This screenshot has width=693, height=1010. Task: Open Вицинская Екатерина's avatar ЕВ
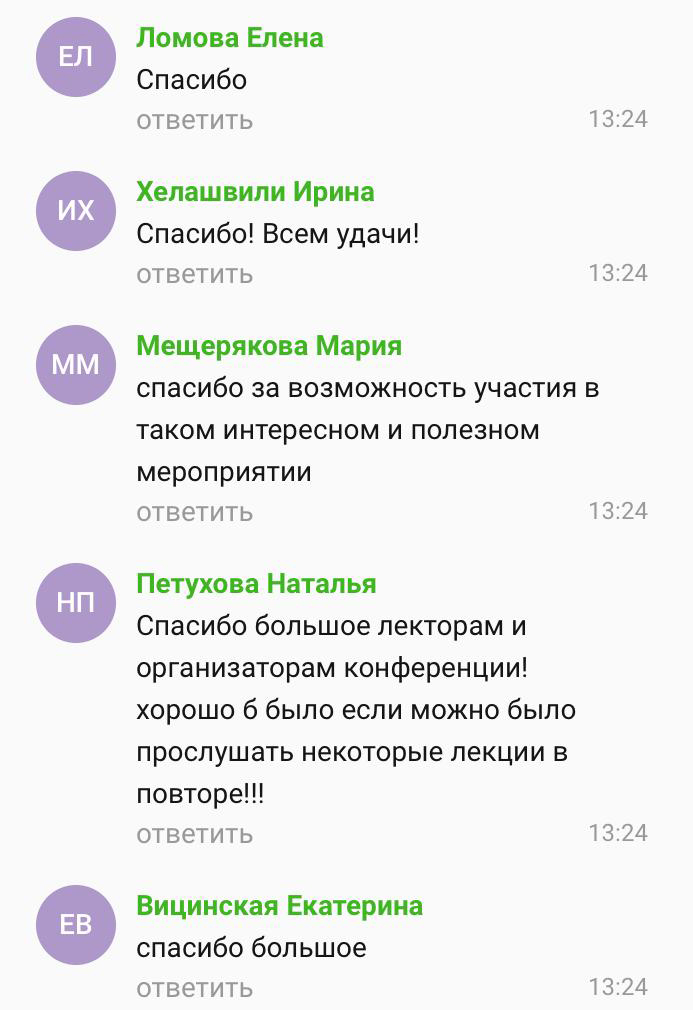click(76, 925)
